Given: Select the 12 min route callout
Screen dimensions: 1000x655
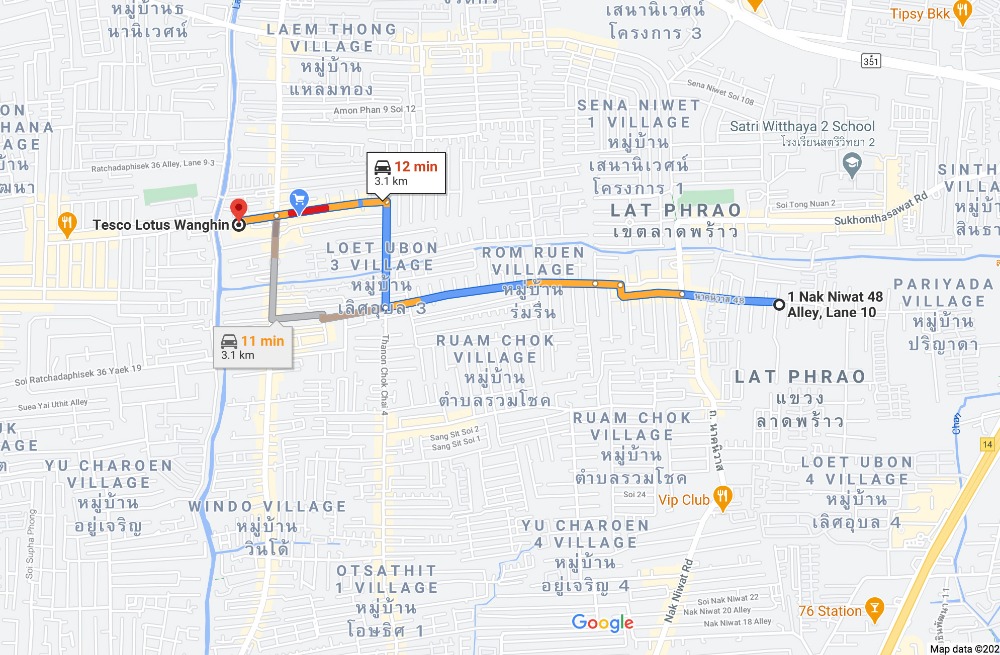Looking at the screenshot, I should click(404, 173).
